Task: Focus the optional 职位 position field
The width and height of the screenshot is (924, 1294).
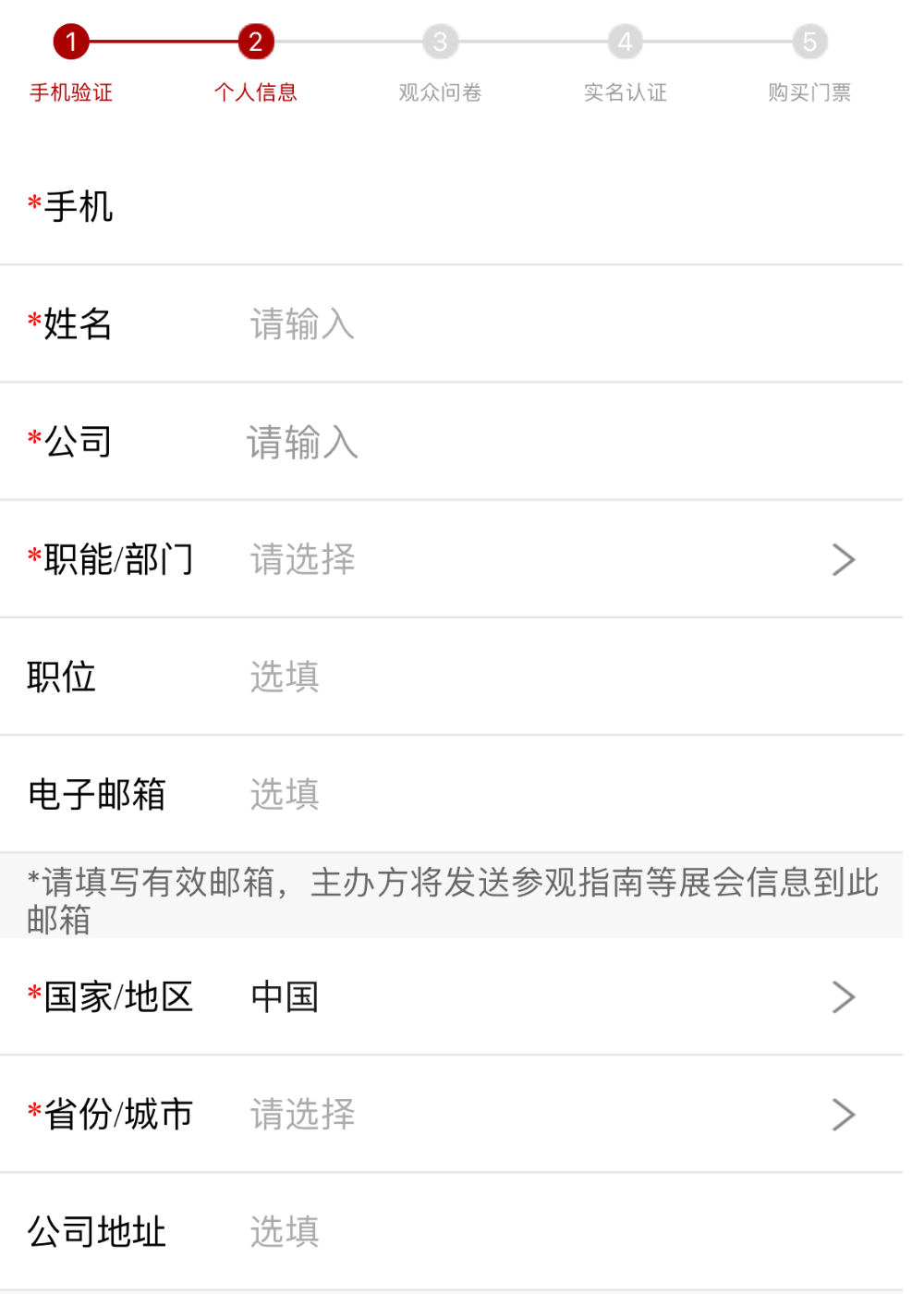Action: 517,677
